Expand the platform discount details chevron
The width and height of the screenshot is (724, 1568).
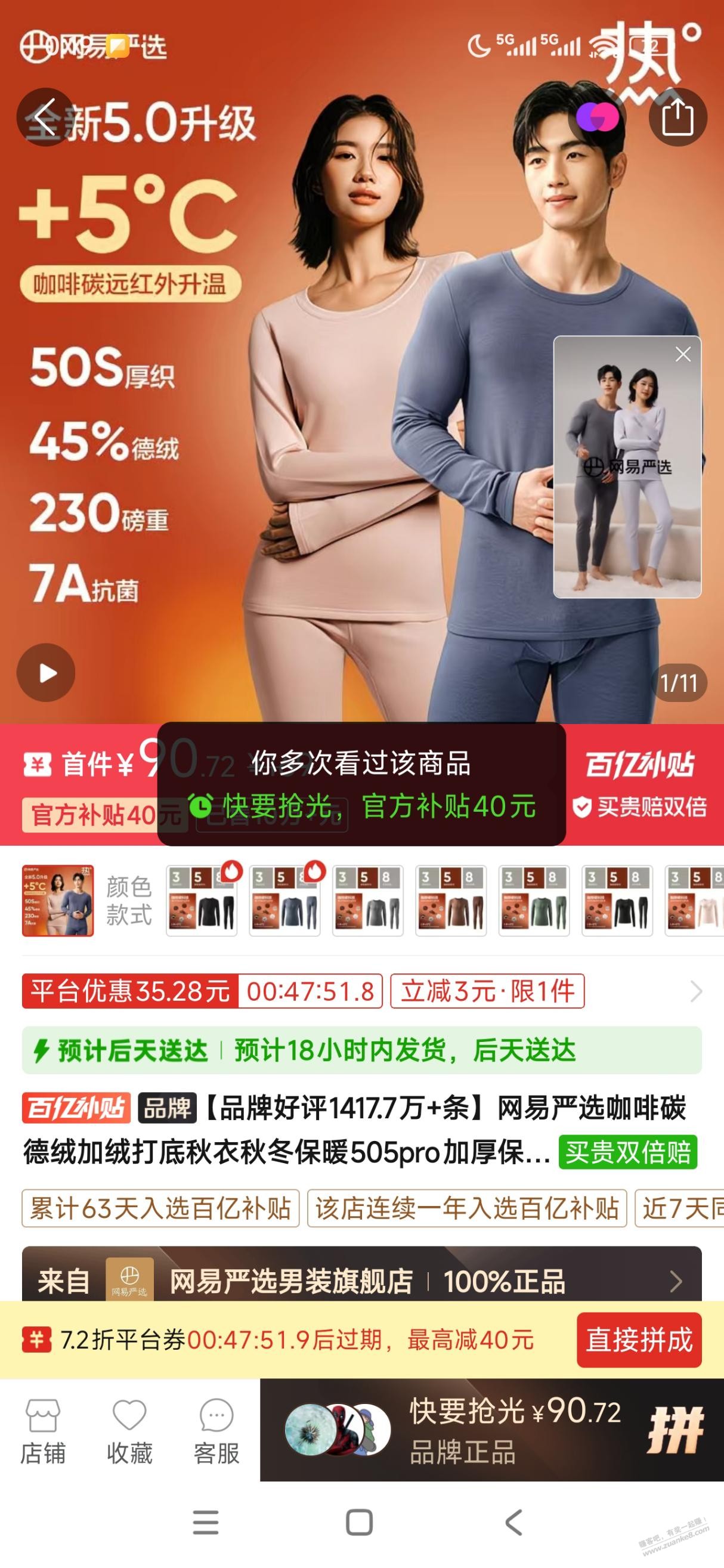tap(696, 992)
